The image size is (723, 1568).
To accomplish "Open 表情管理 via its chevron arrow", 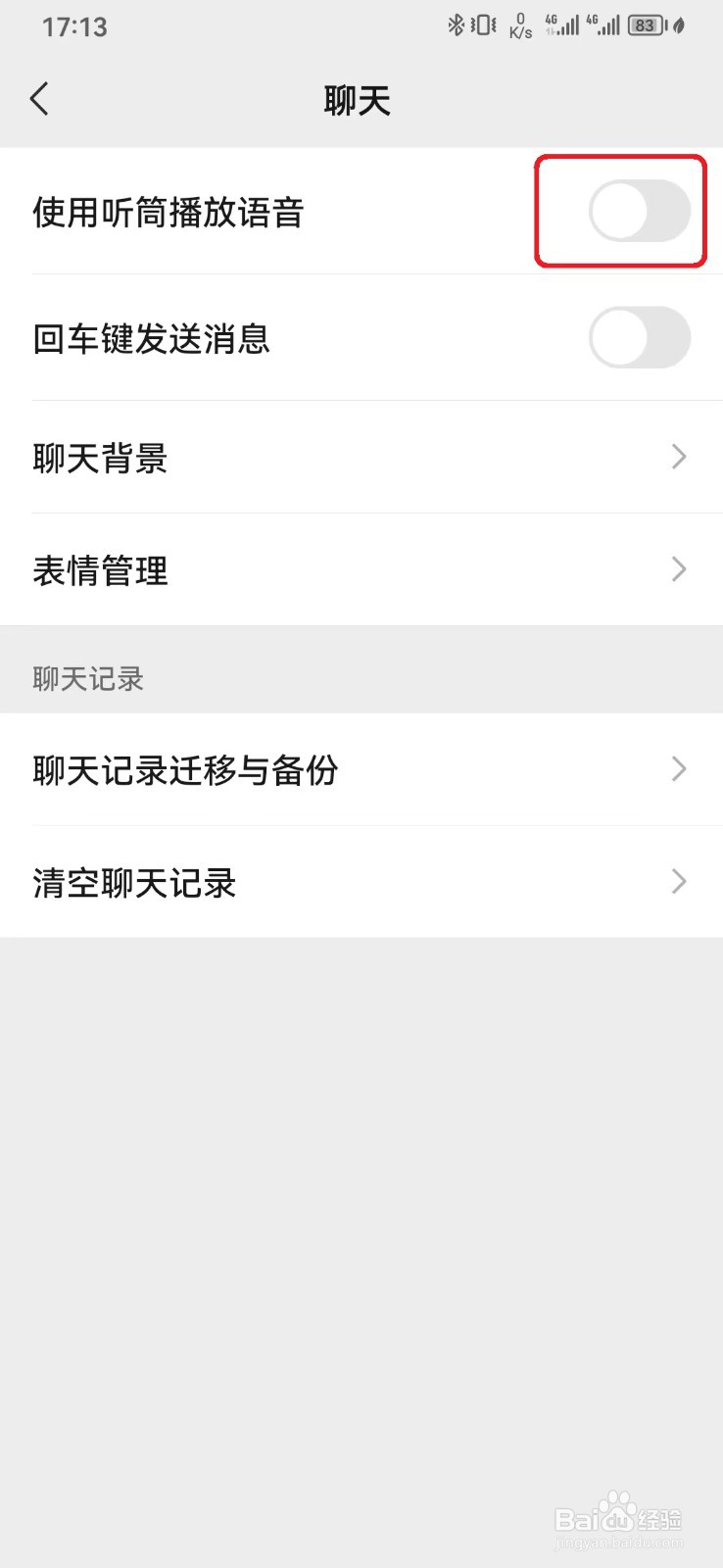I will point(679,569).
